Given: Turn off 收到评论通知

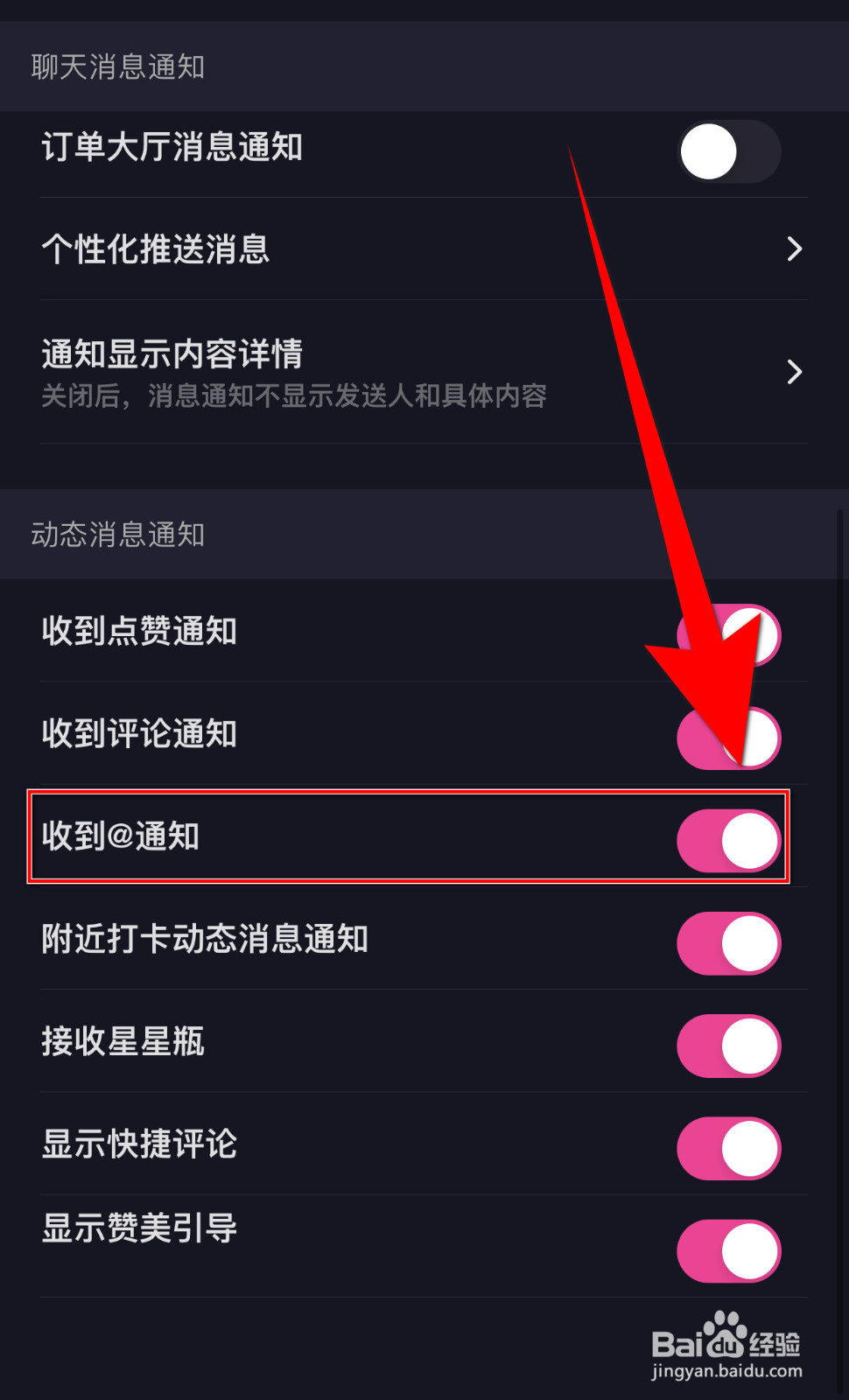Looking at the screenshot, I should [x=729, y=738].
